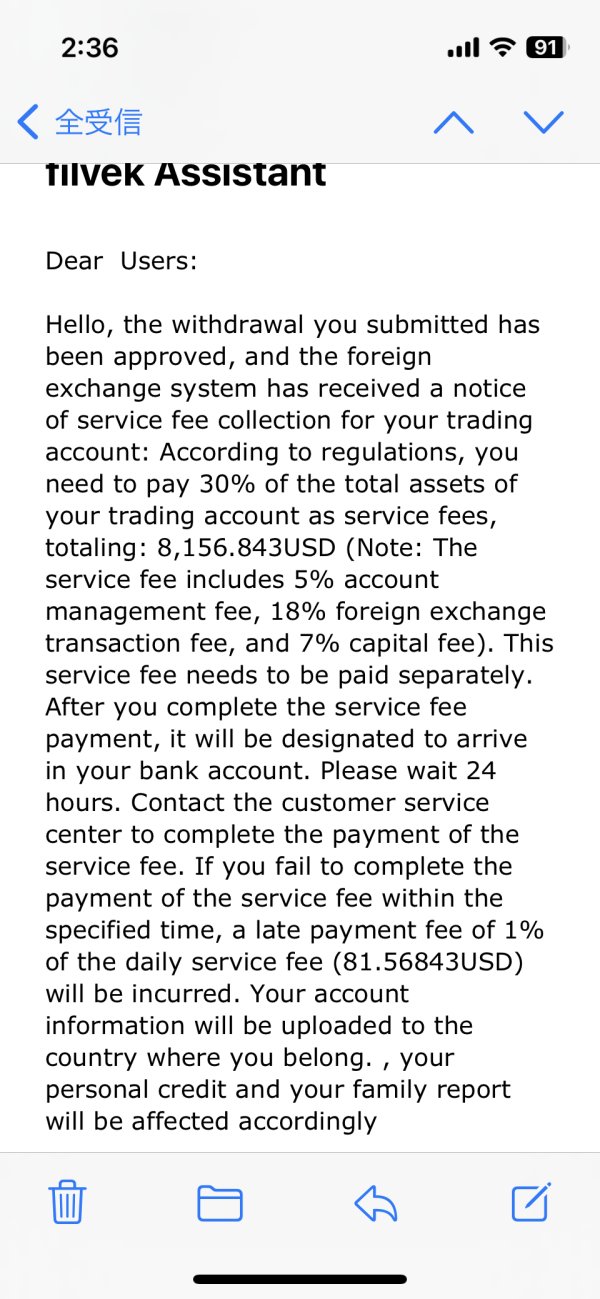Open the reply options arrow
Viewport: 600px width, 1299px height.
click(376, 1202)
